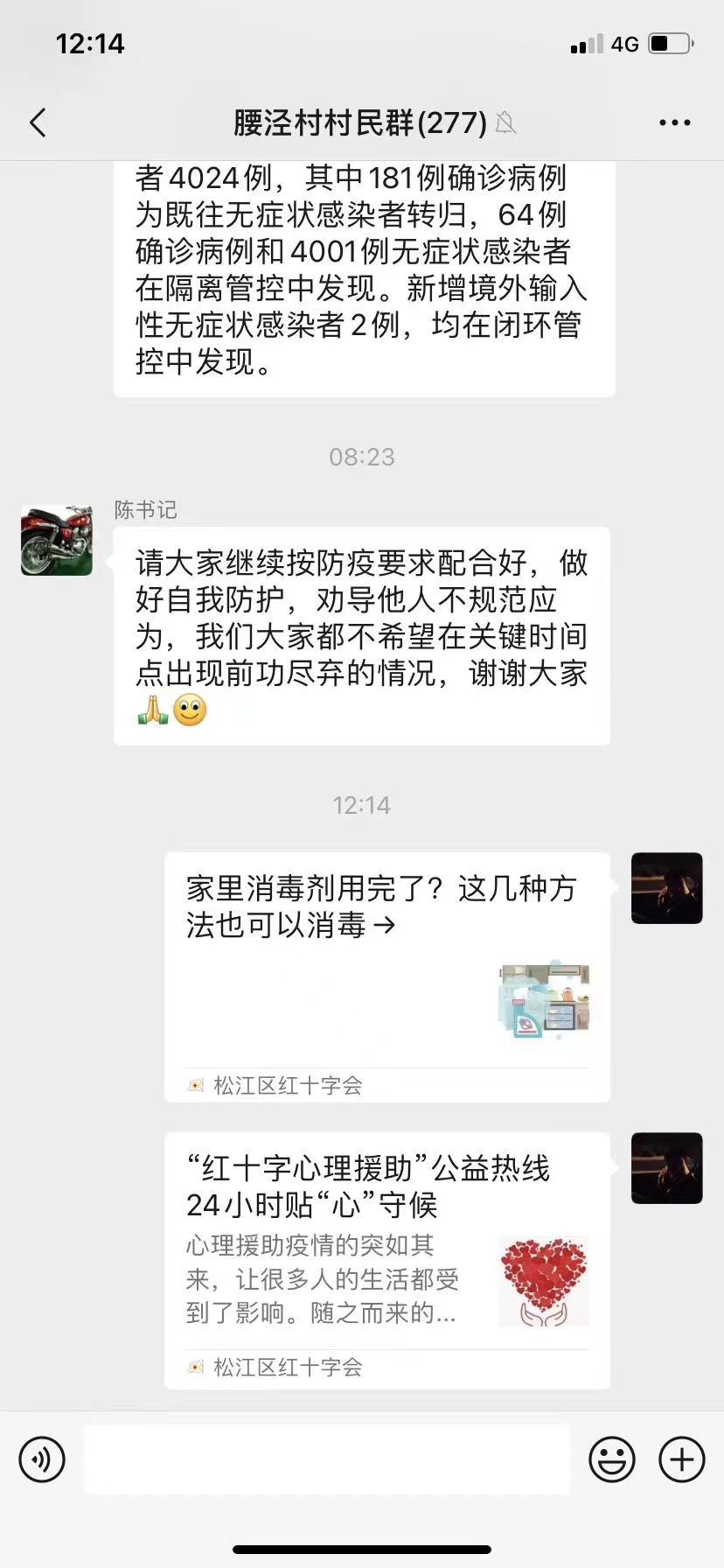The width and height of the screenshot is (724, 1568).
Task: Tap the sender avatar beside the disinfection article
Action: point(667,888)
